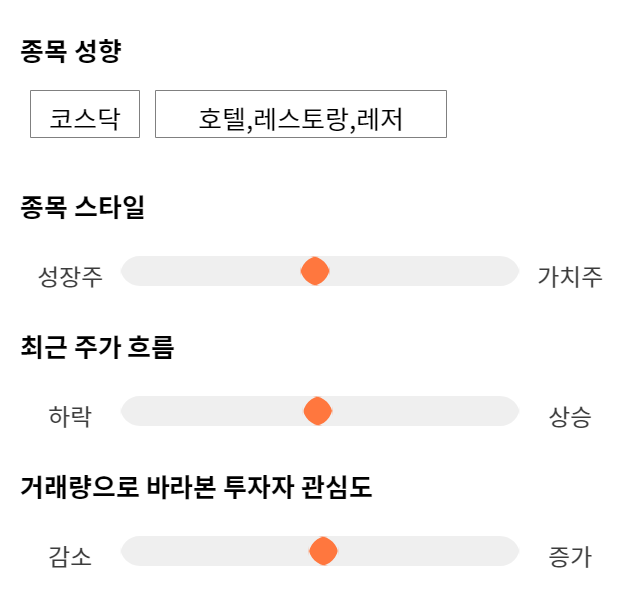This screenshot has height=606, width=640.
Task: Tap the 코스닥 tag chip
Action: point(85,114)
